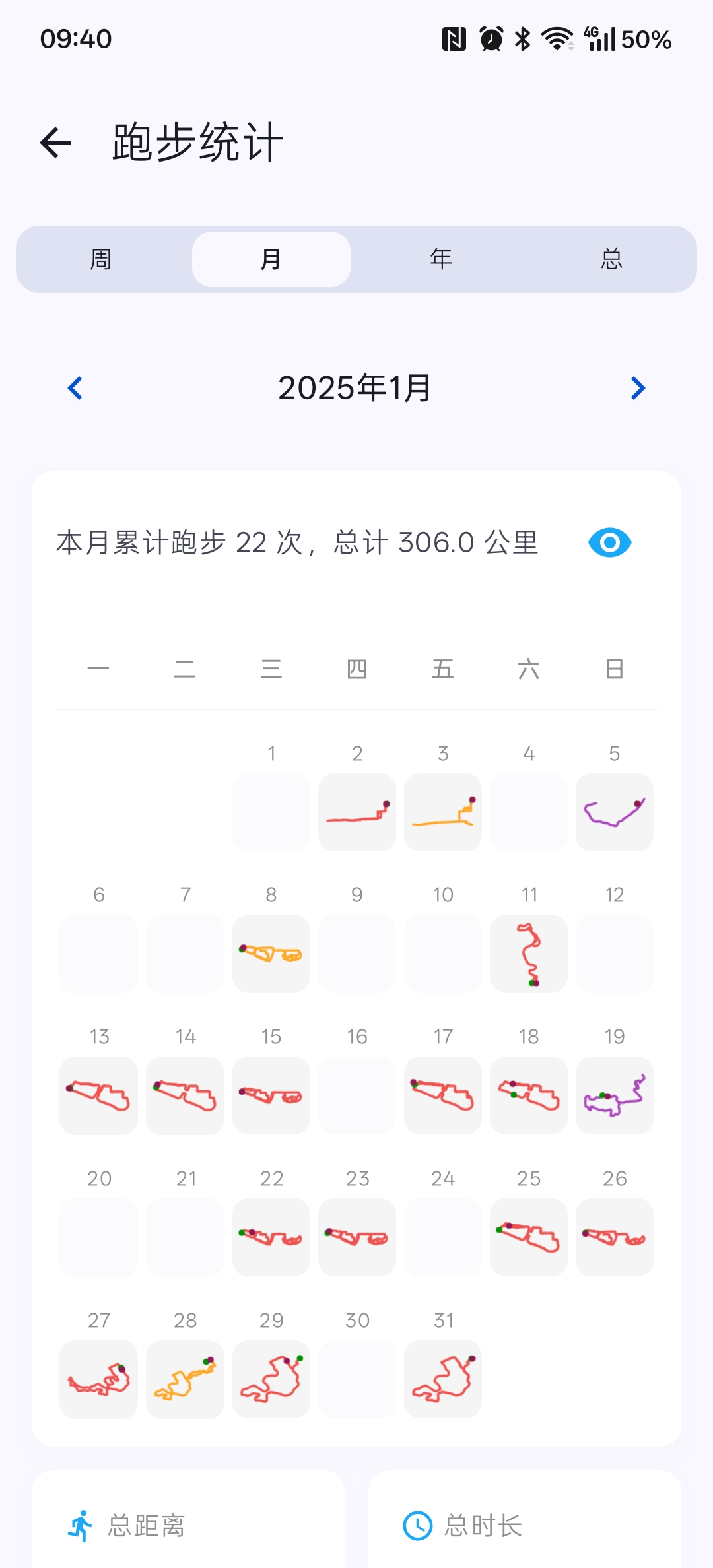Select the January 31 route thumbnail
This screenshot has height=1568, width=713.
click(443, 1379)
